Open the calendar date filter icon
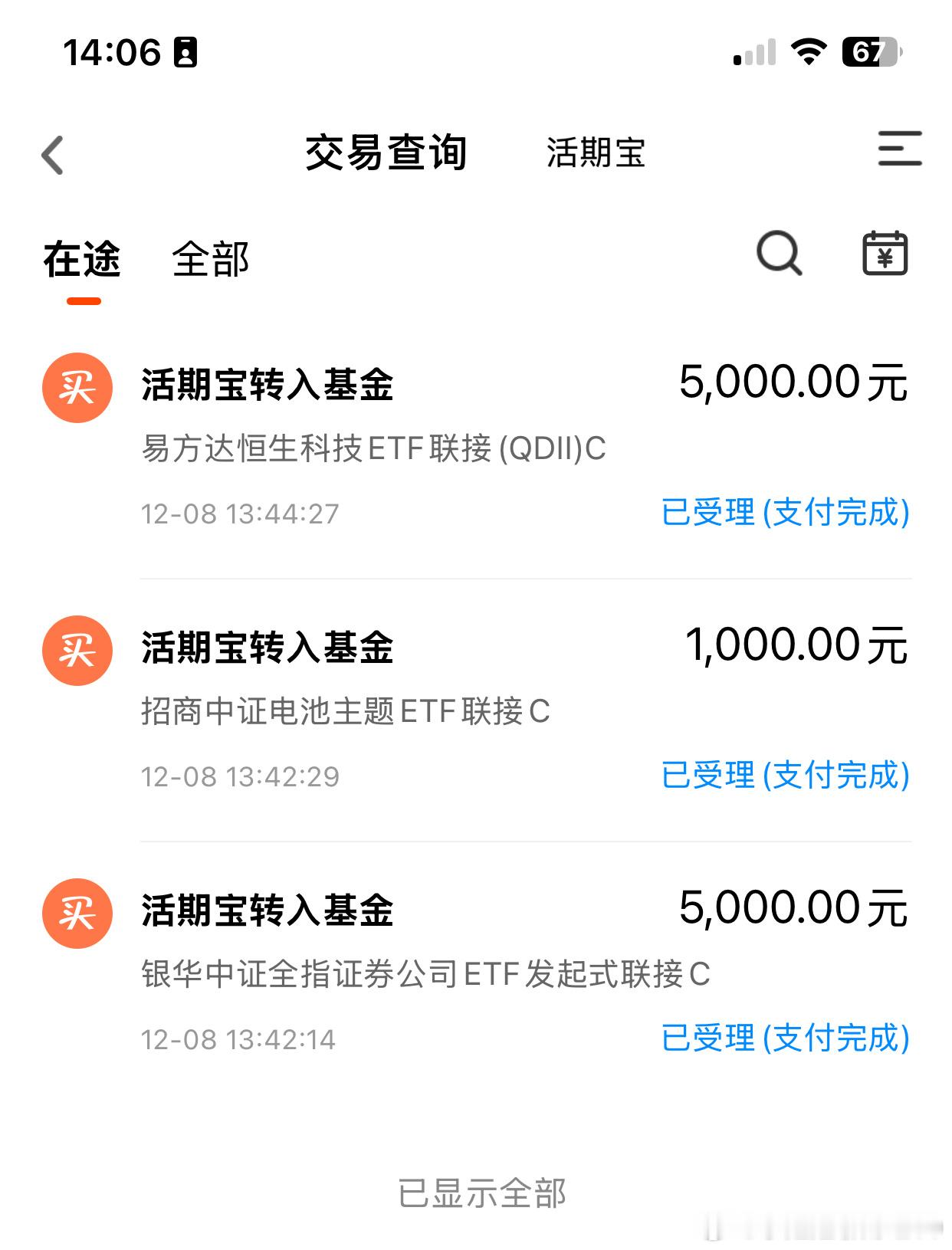This screenshot has width=952, height=1250. pos(885,254)
